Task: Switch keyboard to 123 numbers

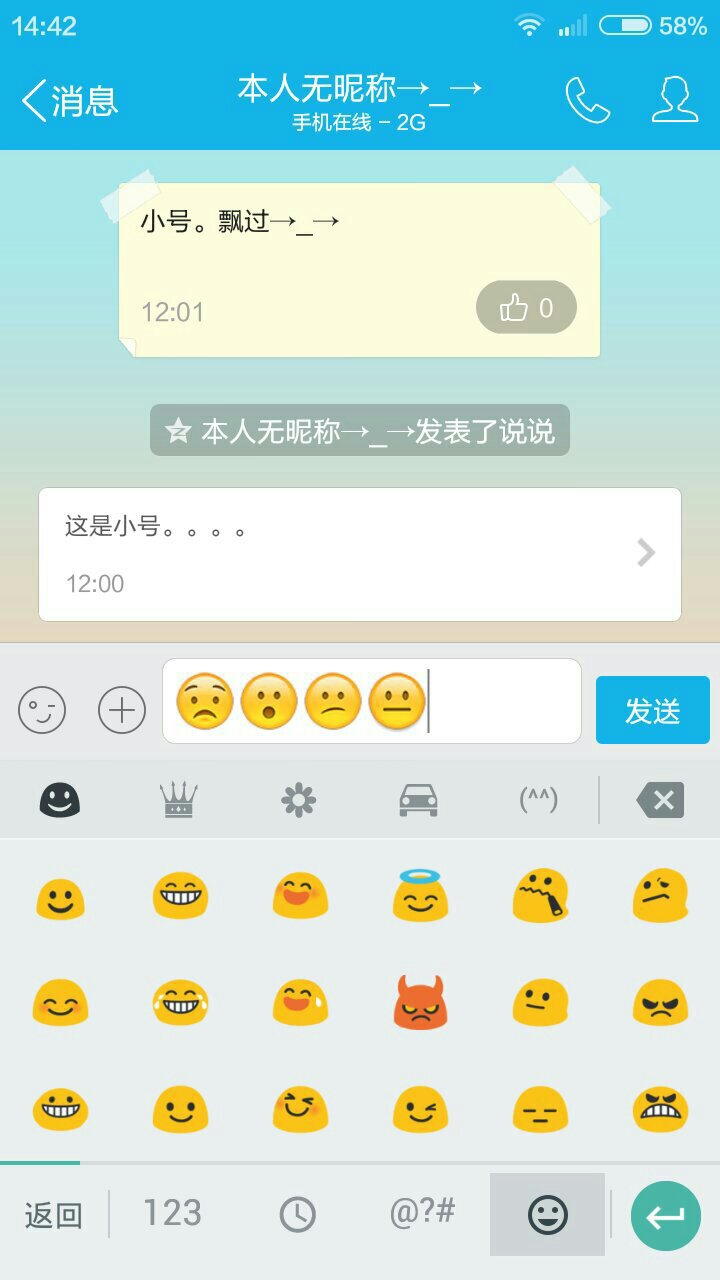Action: pyautogui.click(x=172, y=1214)
